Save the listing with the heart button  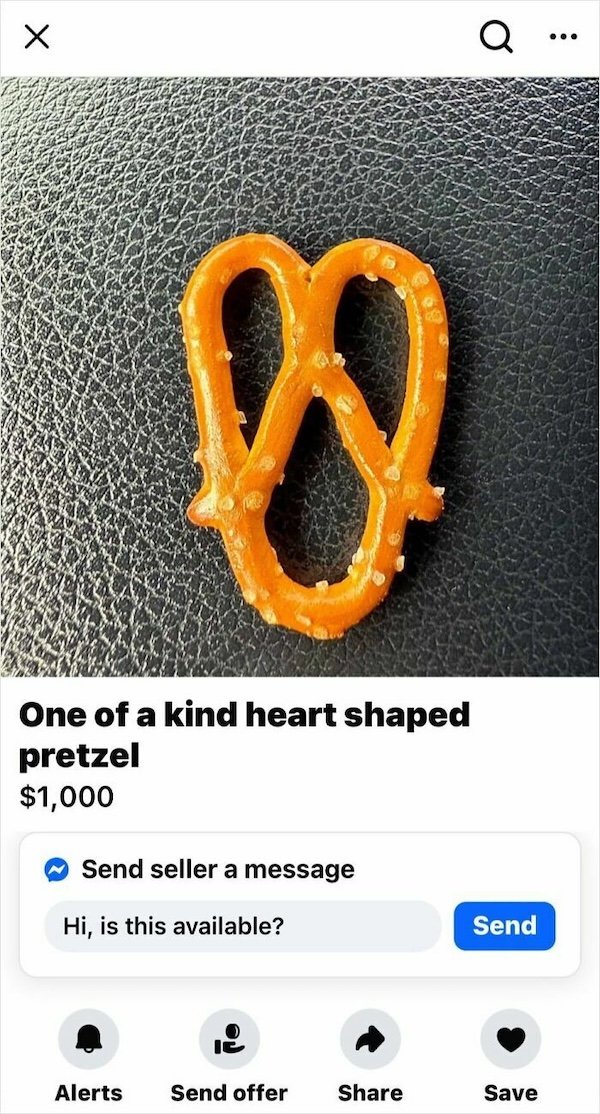click(x=510, y=1040)
